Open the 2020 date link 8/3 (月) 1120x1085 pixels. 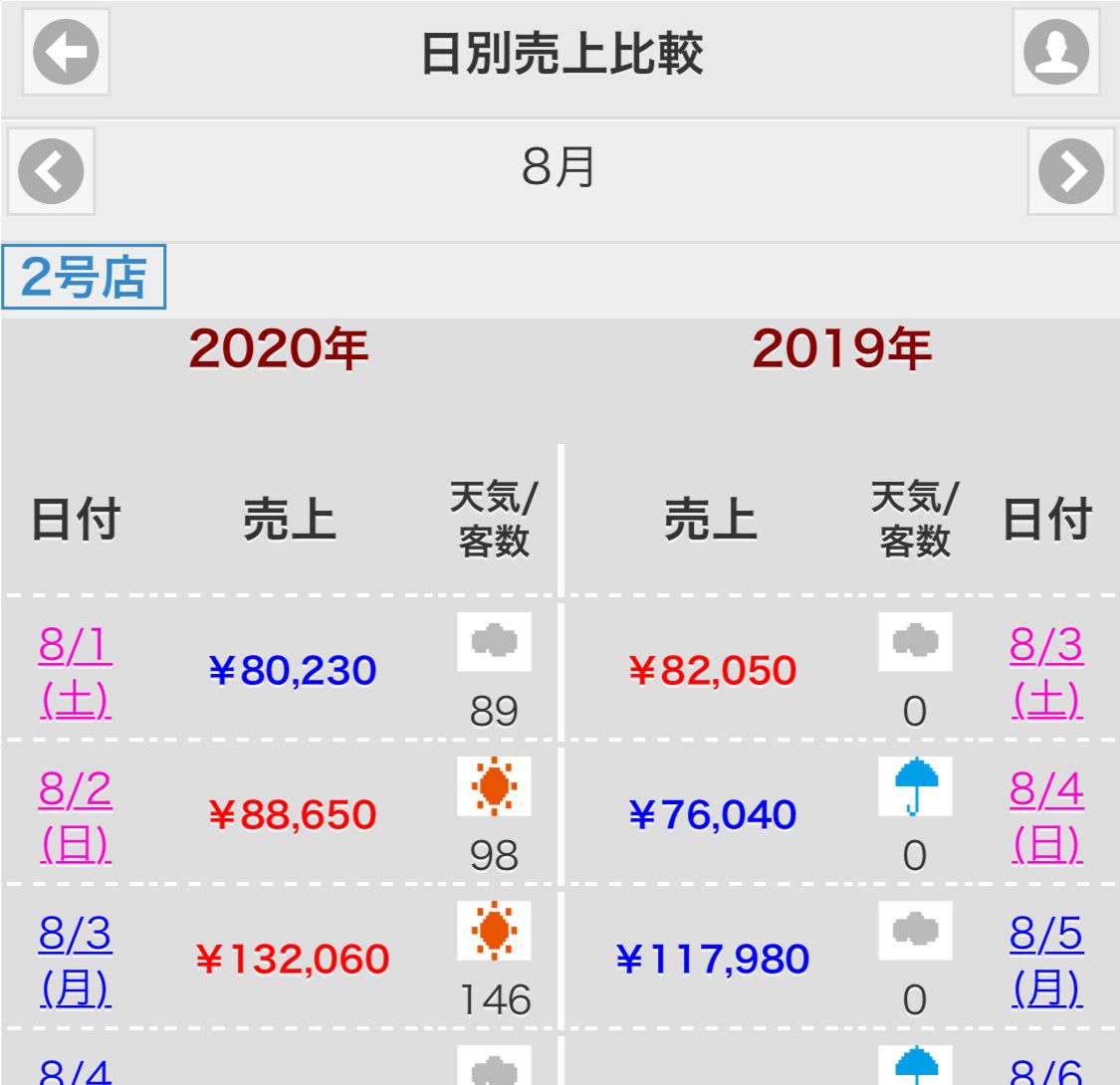pos(75,962)
